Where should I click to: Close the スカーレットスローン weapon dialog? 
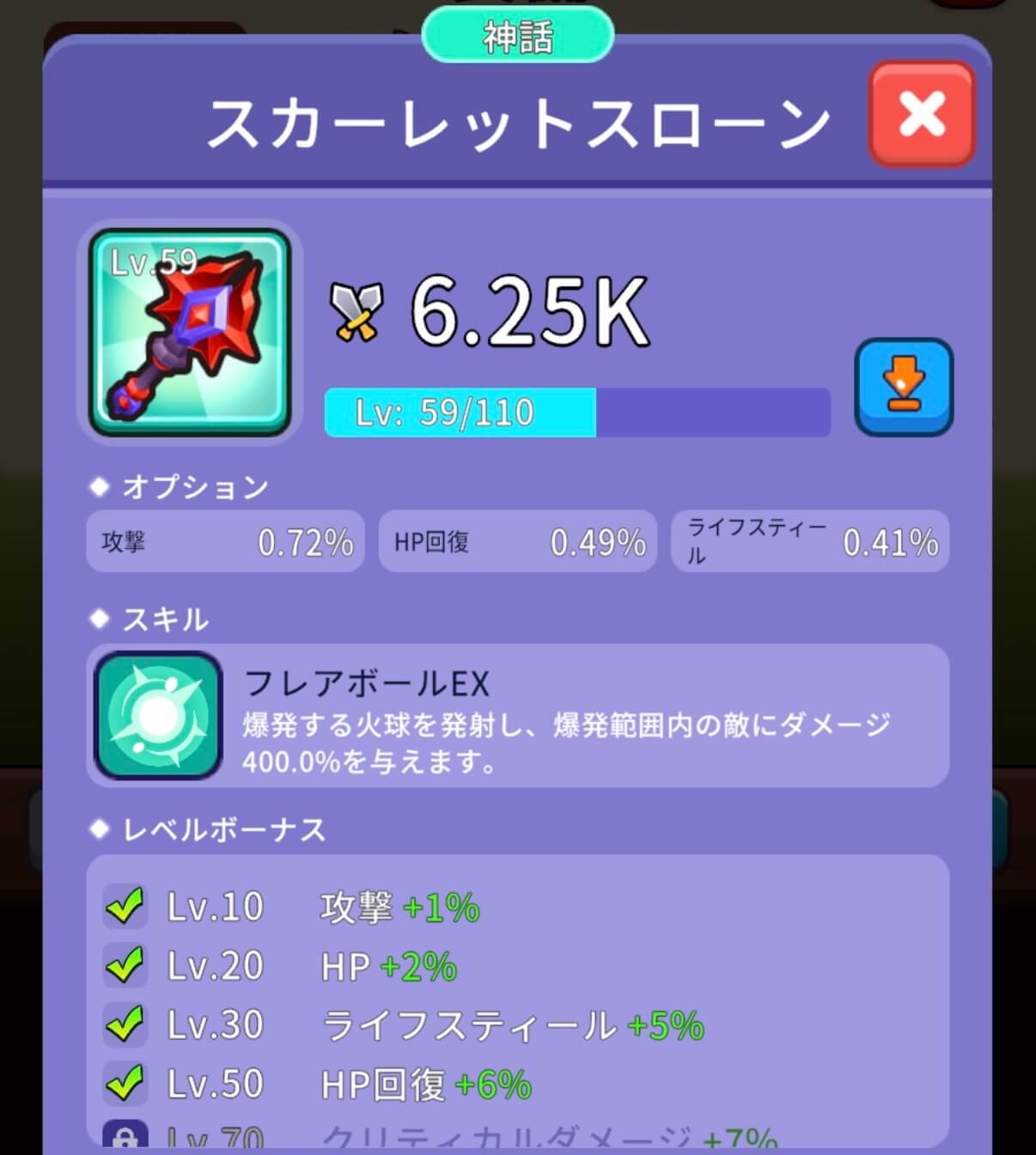(x=922, y=113)
